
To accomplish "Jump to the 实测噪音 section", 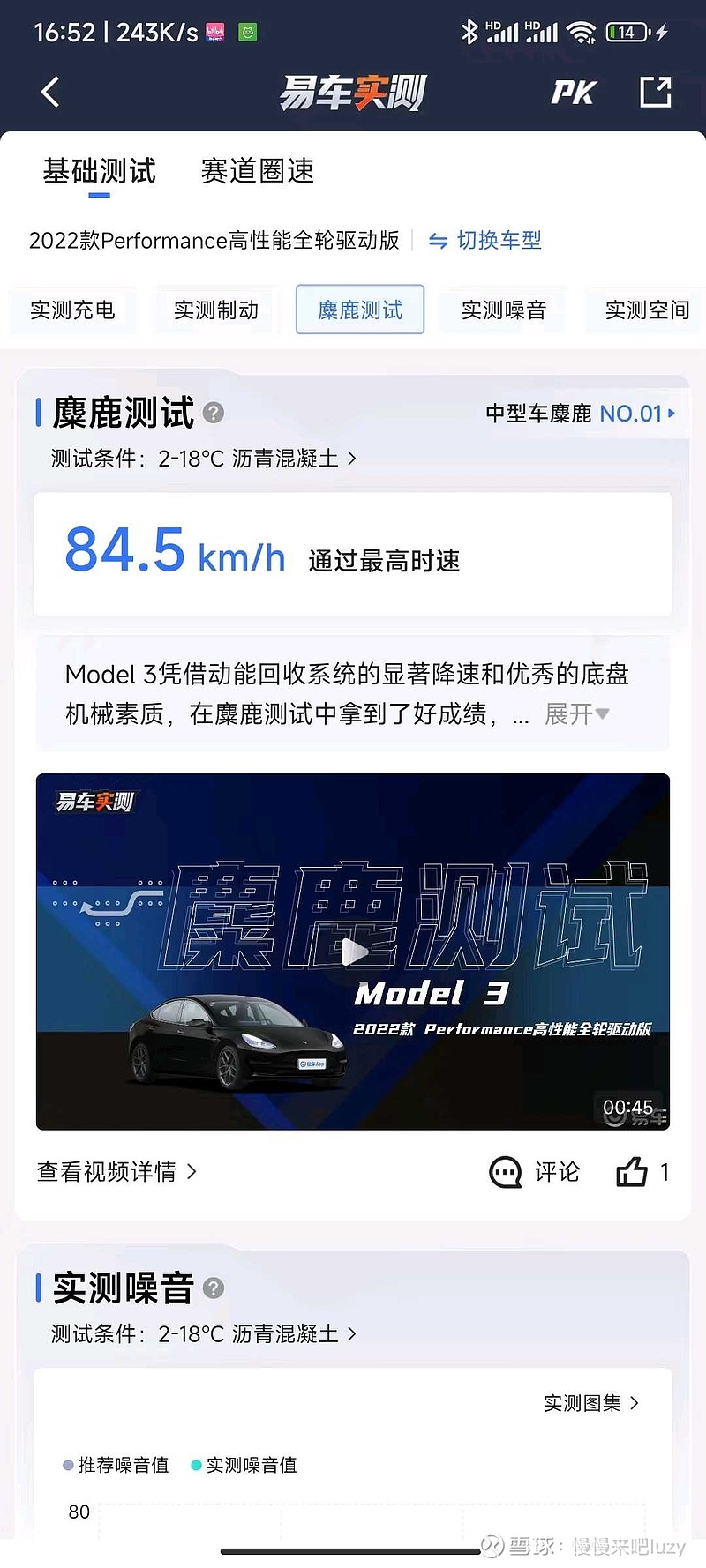I will click(x=504, y=310).
